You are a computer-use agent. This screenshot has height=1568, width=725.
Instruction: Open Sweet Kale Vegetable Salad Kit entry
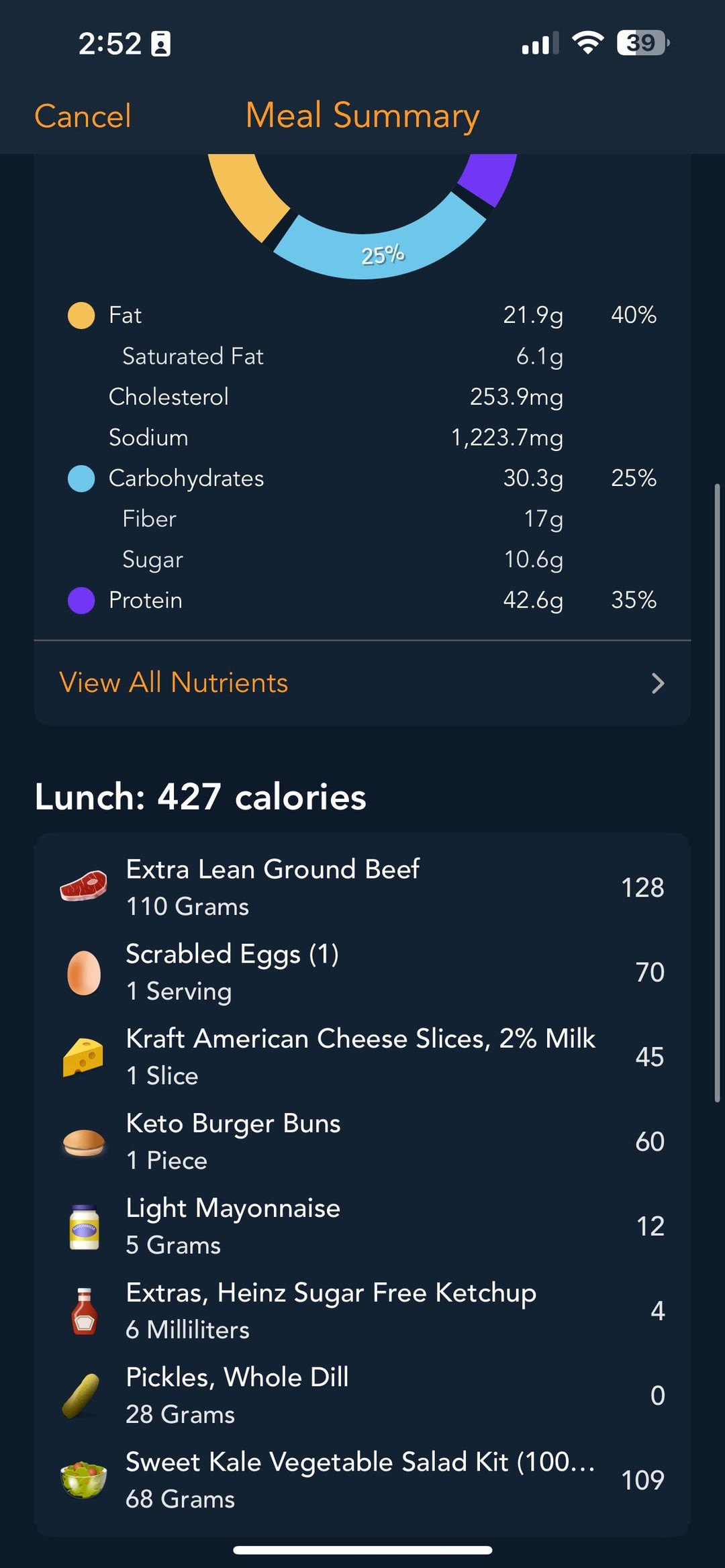[362, 1479]
